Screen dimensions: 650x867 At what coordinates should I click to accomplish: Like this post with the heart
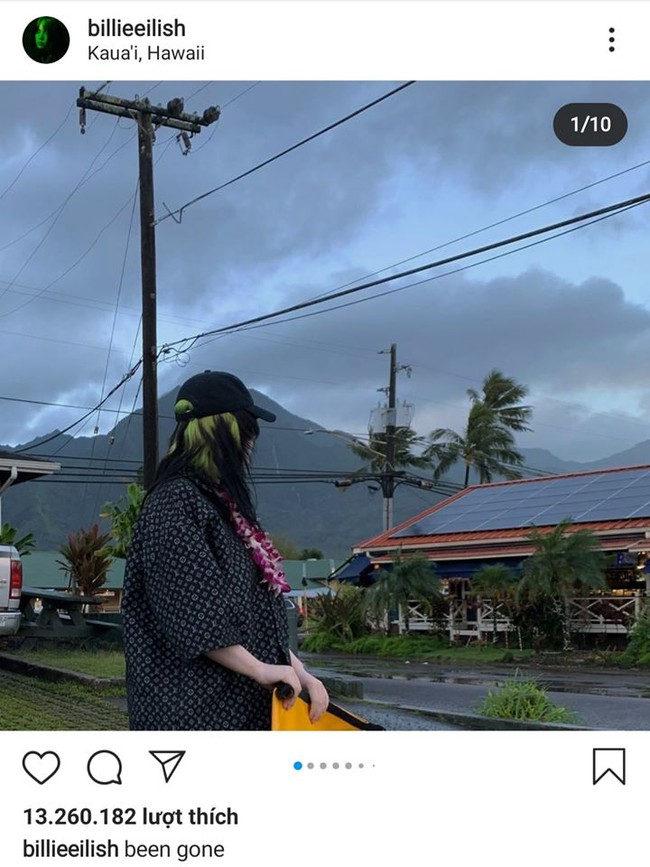(41, 767)
